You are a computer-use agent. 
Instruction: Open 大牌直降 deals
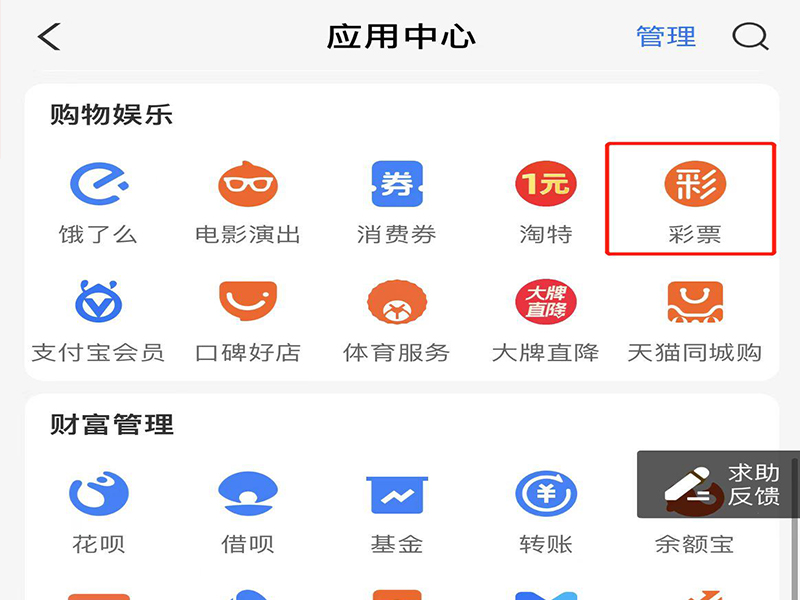(546, 322)
